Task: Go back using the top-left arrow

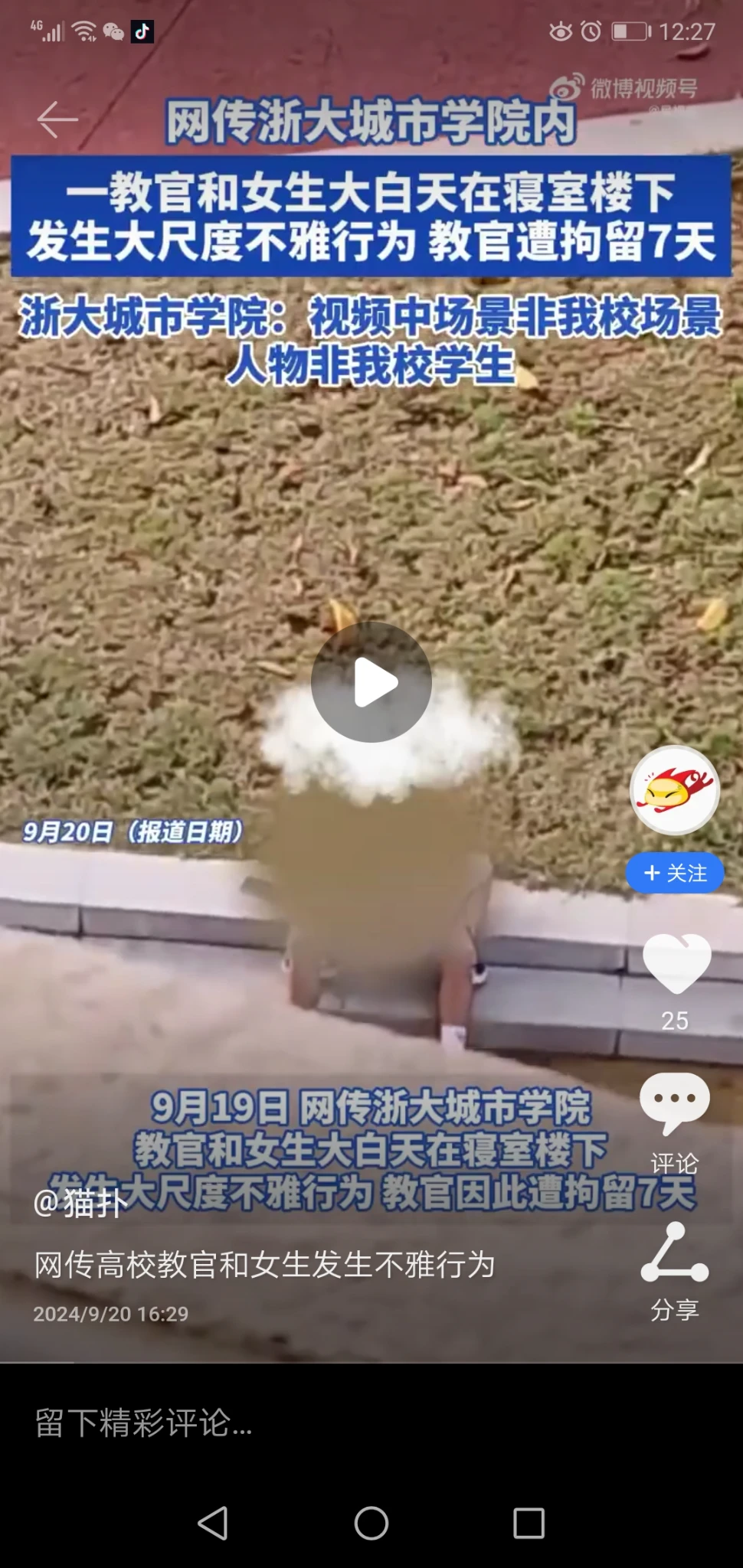Action: [x=57, y=119]
